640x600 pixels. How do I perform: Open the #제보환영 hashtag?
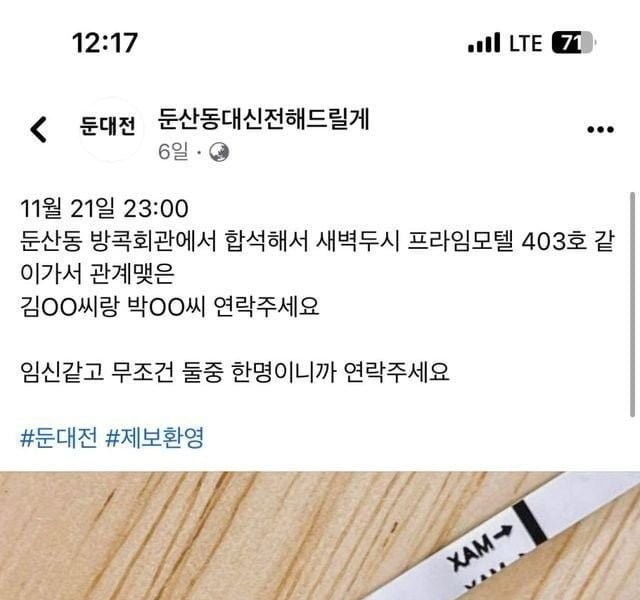point(155,437)
